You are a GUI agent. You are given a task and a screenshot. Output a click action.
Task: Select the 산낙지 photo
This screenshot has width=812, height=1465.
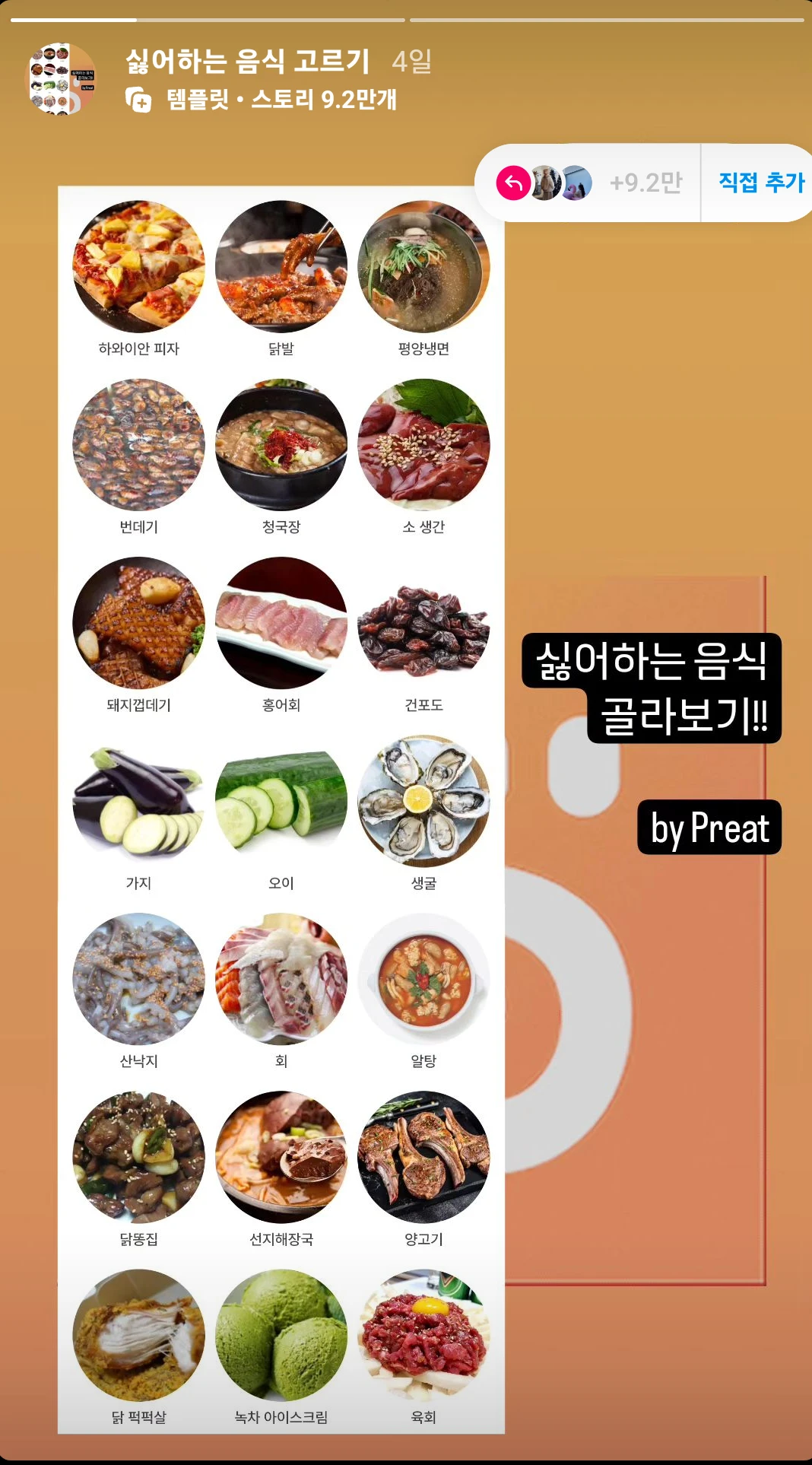pos(138,979)
